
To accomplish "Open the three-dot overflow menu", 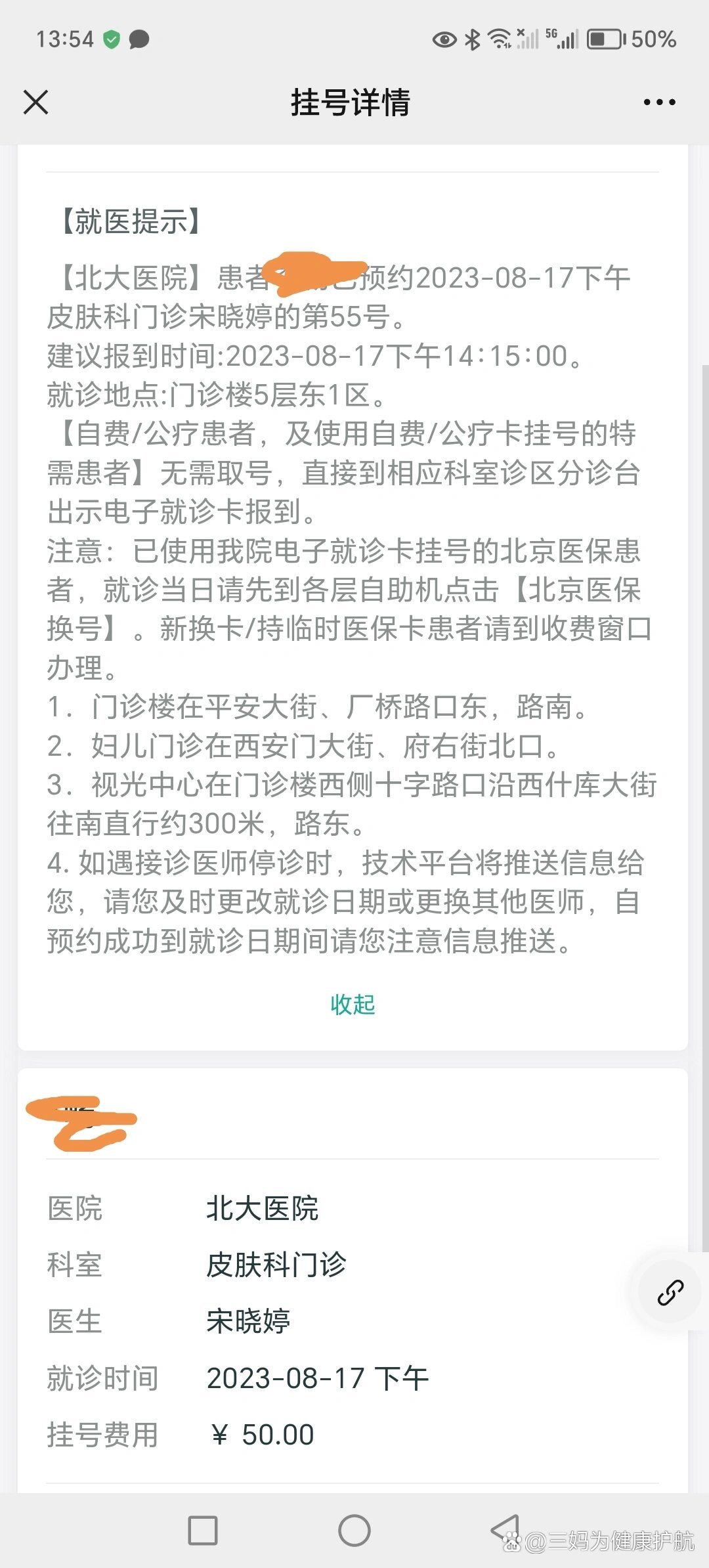I will [x=659, y=102].
